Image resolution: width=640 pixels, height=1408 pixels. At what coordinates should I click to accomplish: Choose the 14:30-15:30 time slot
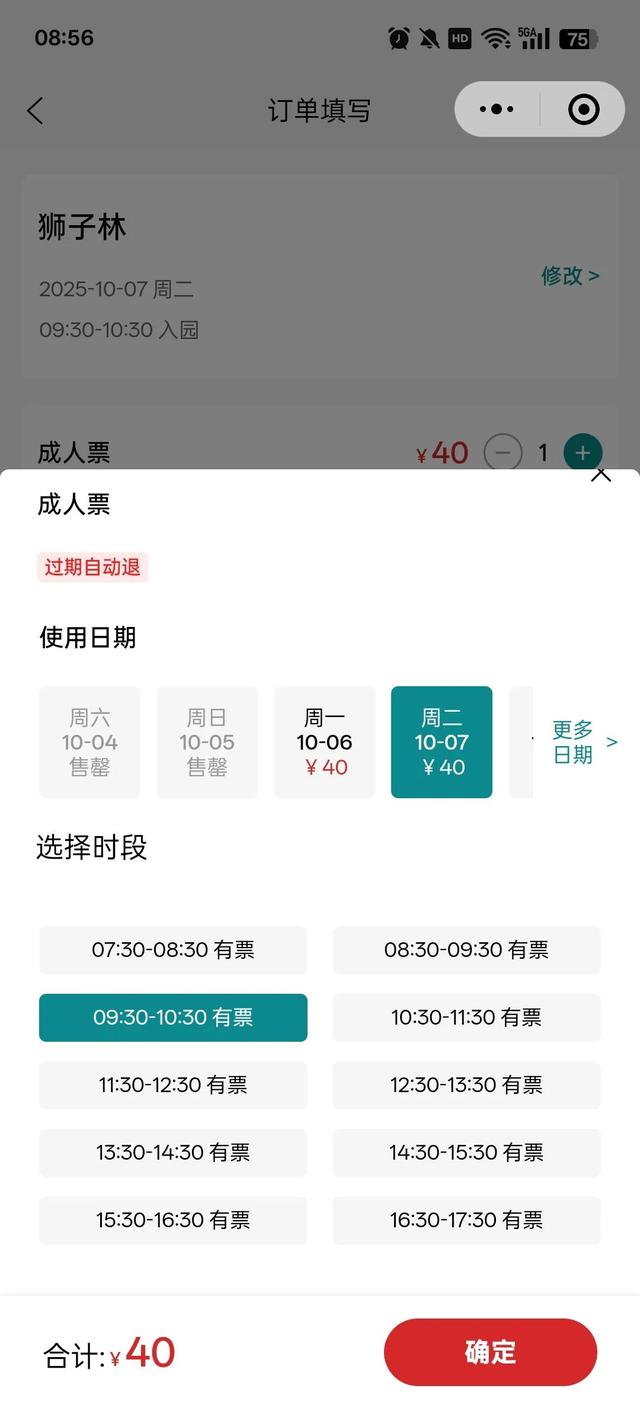[x=466, y=1153]
